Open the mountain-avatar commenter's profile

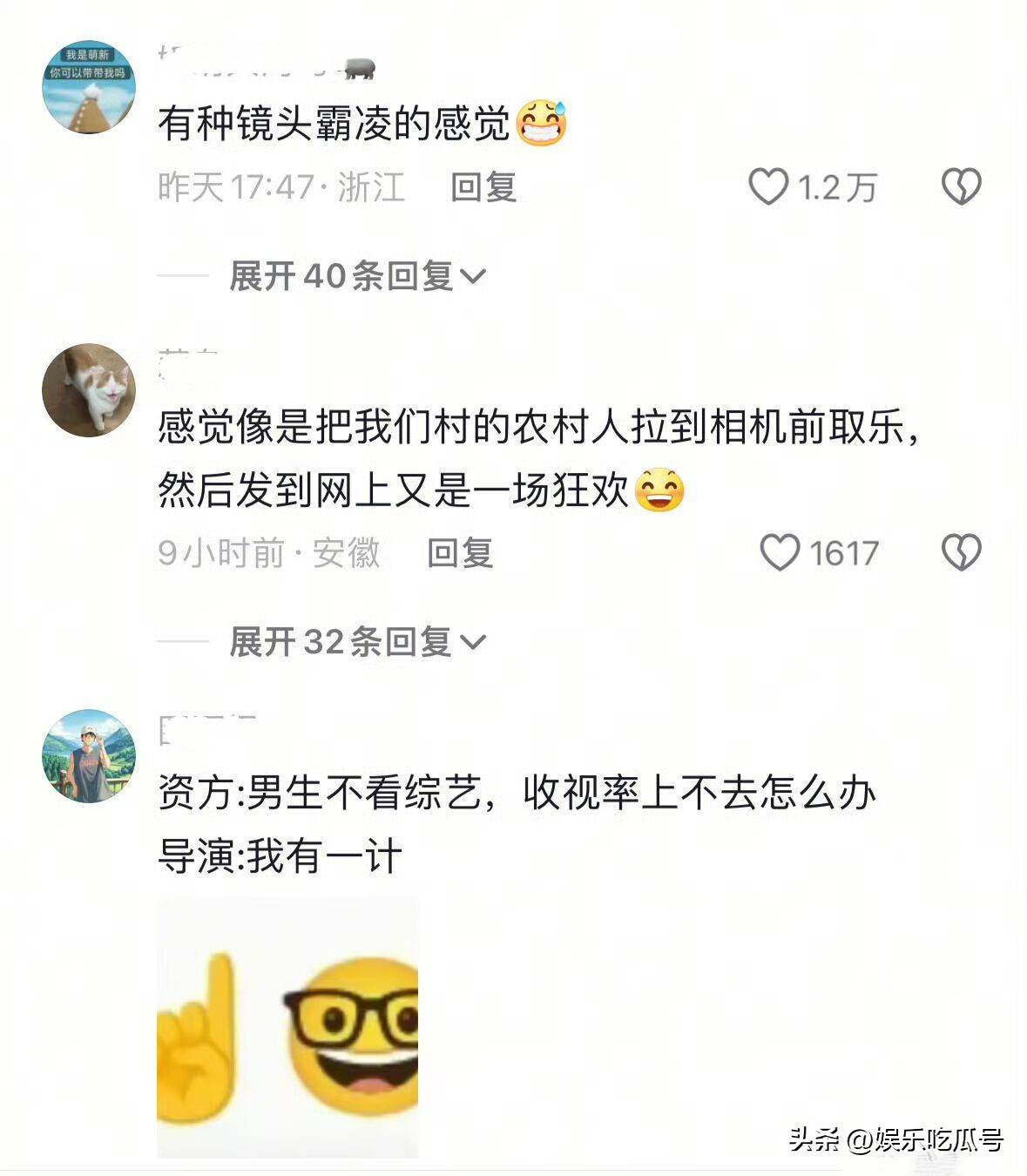pos(89,88)
